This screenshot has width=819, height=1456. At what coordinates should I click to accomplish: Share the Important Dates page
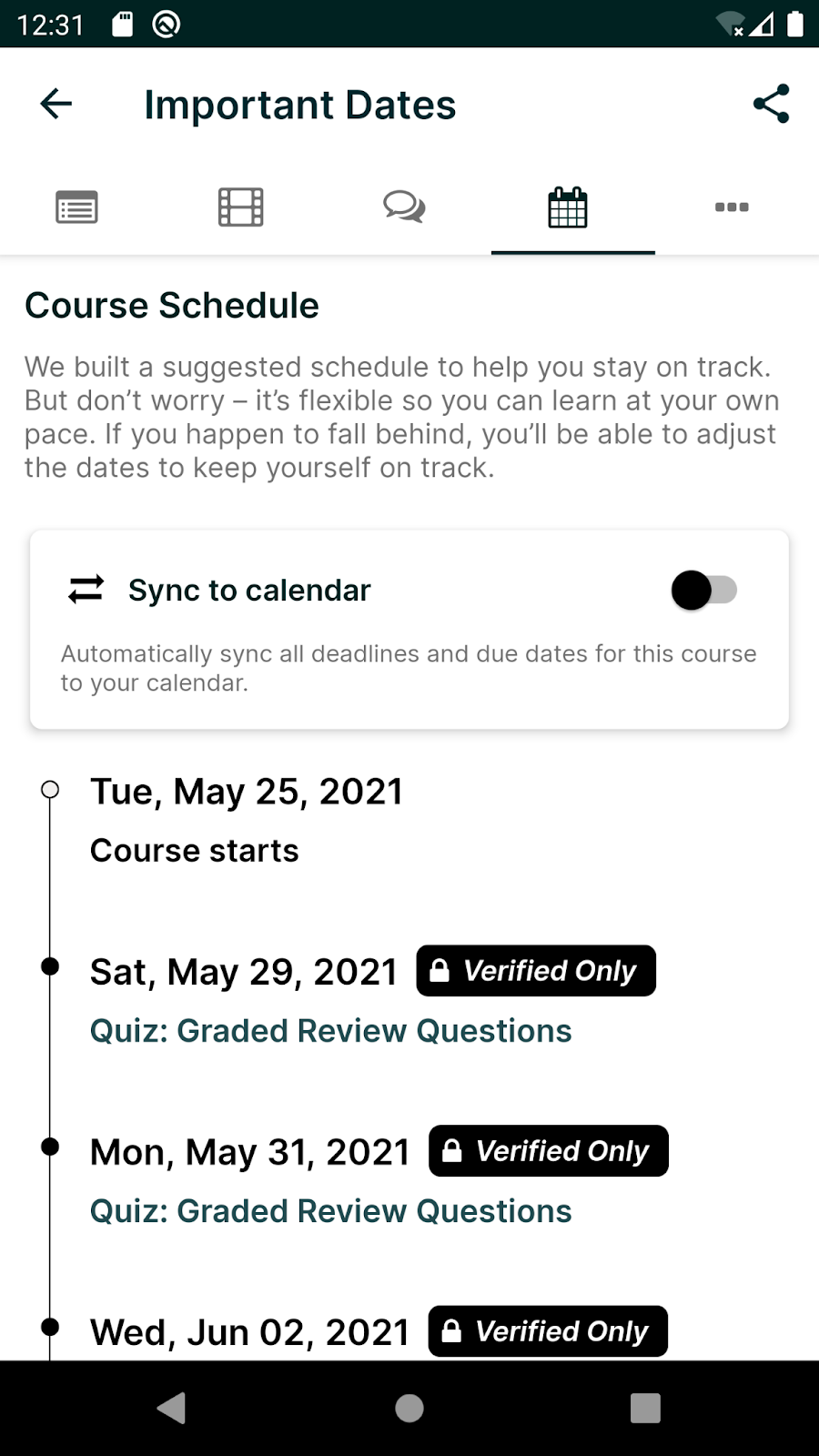(771, 104)
